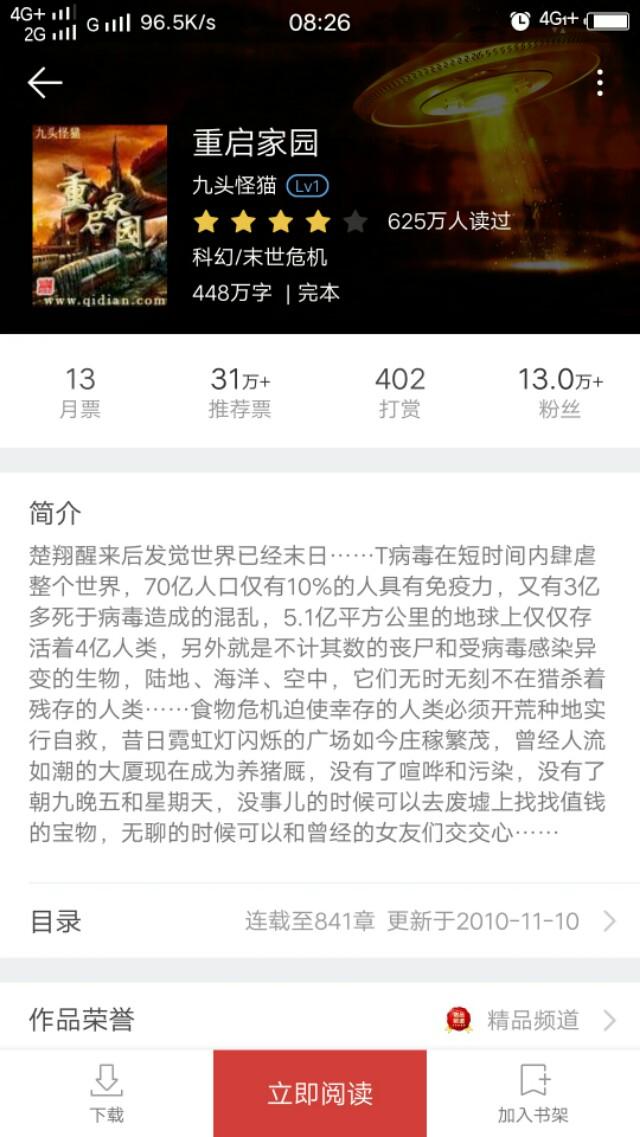Tap 下载 to download the book
Viewport: 640px width, 1137px height.
(107, 1093)
